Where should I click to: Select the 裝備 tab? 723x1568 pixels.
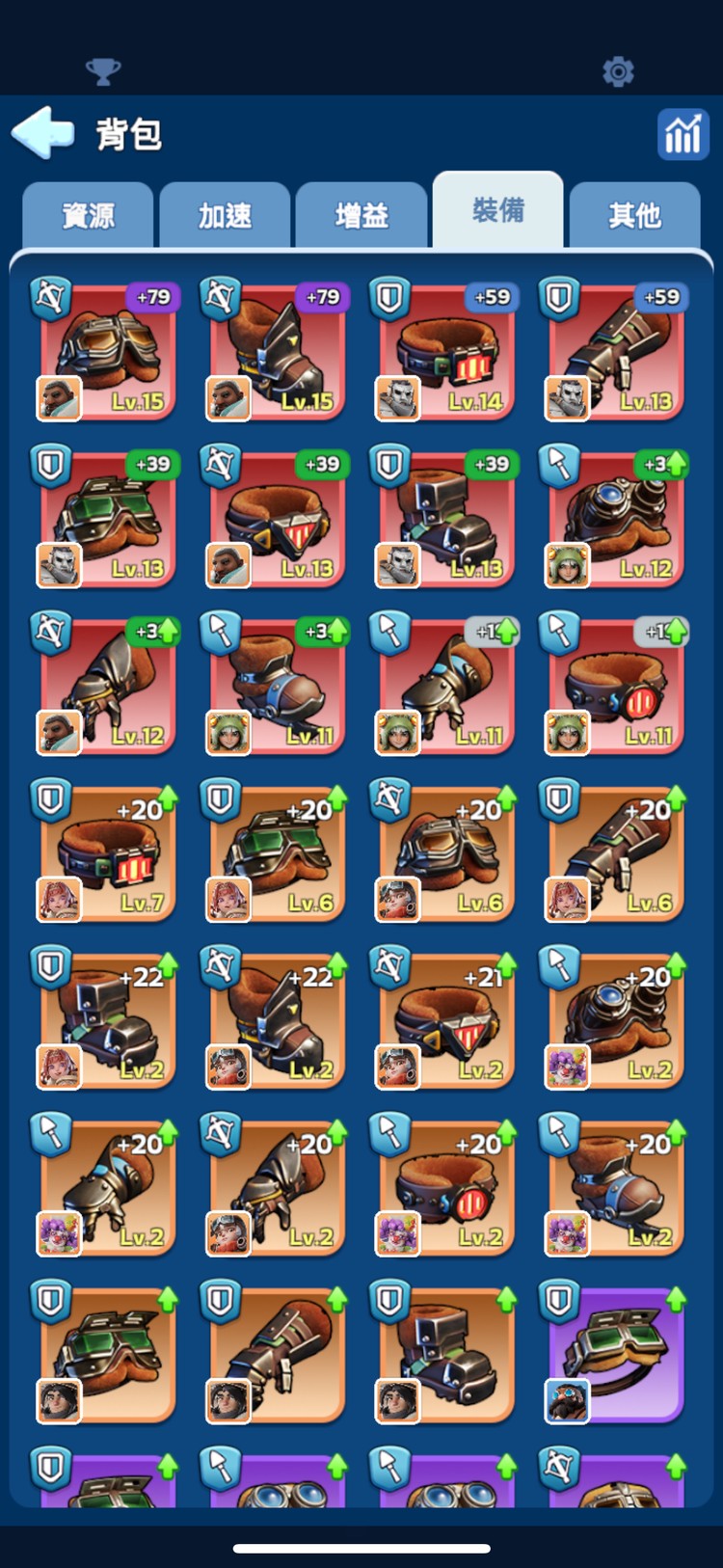coord(497,210)
